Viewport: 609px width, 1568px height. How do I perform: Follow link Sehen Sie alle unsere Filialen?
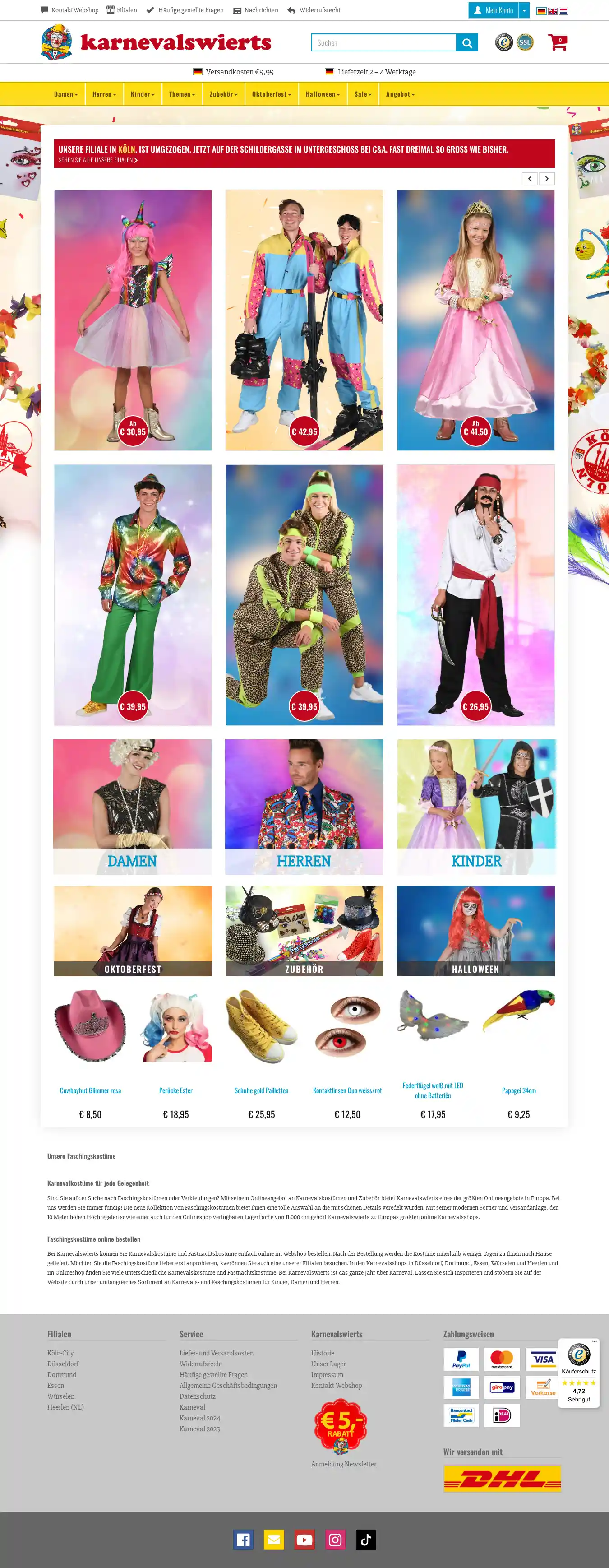(x=97, y=160)
